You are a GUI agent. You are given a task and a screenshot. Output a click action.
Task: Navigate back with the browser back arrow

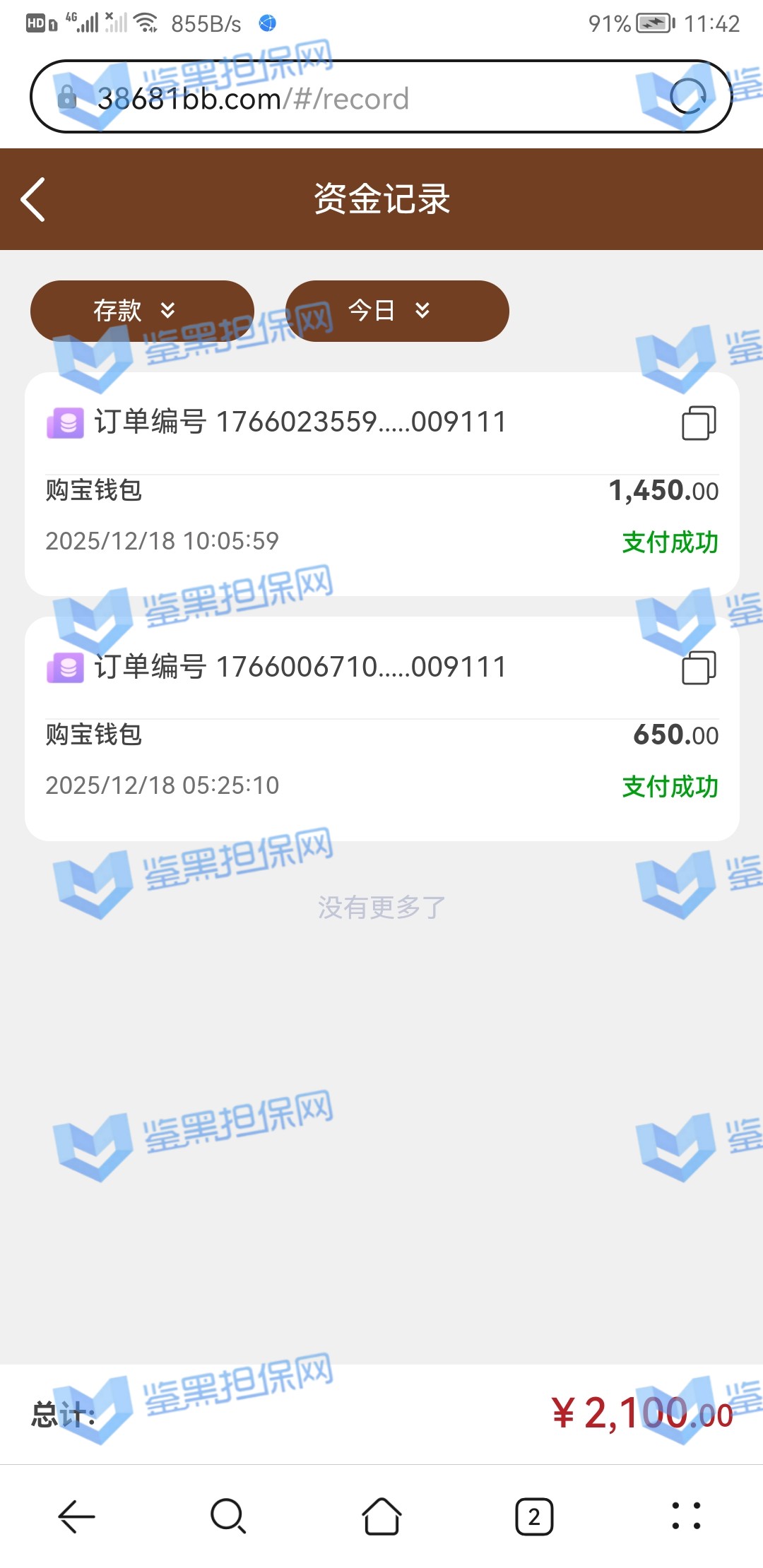tap(76, 1516)
